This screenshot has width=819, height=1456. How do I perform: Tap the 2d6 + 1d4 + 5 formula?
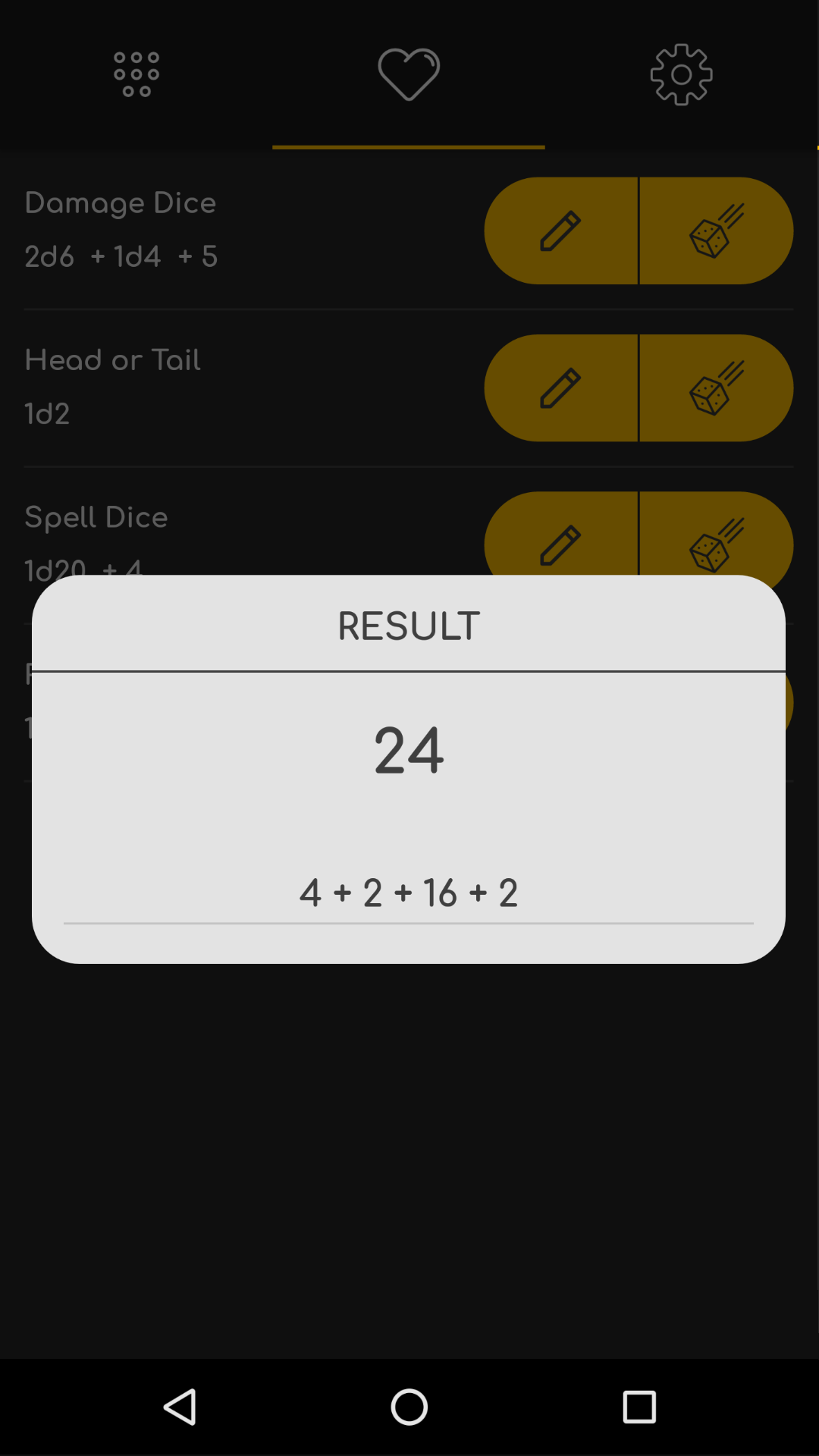[x=121, y=256]
